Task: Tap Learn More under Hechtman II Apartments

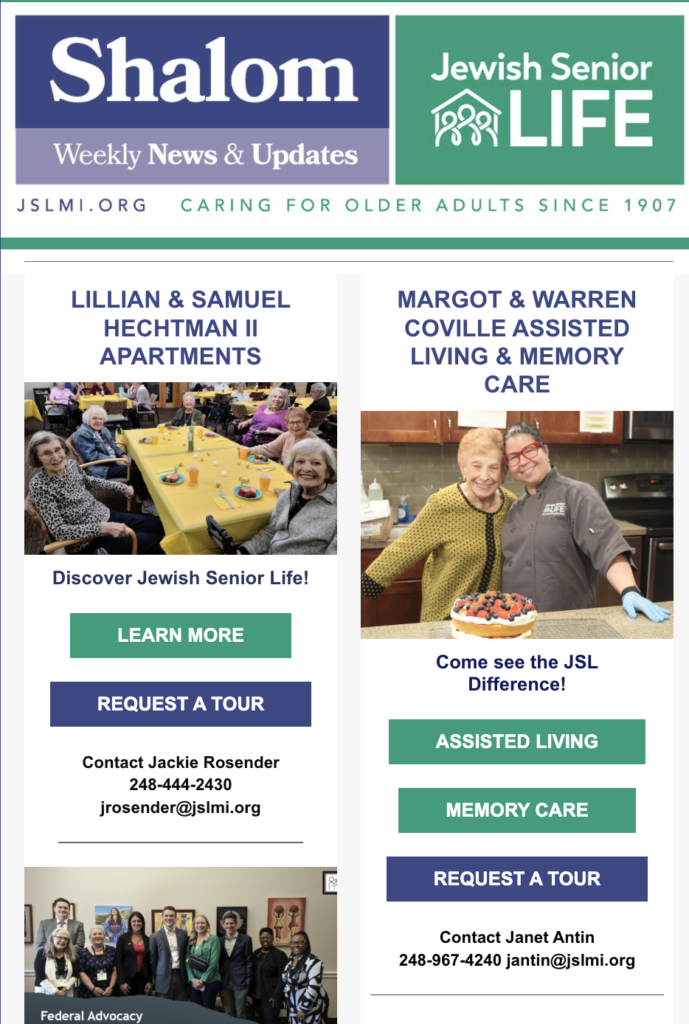Action: (x=180, y=635)
